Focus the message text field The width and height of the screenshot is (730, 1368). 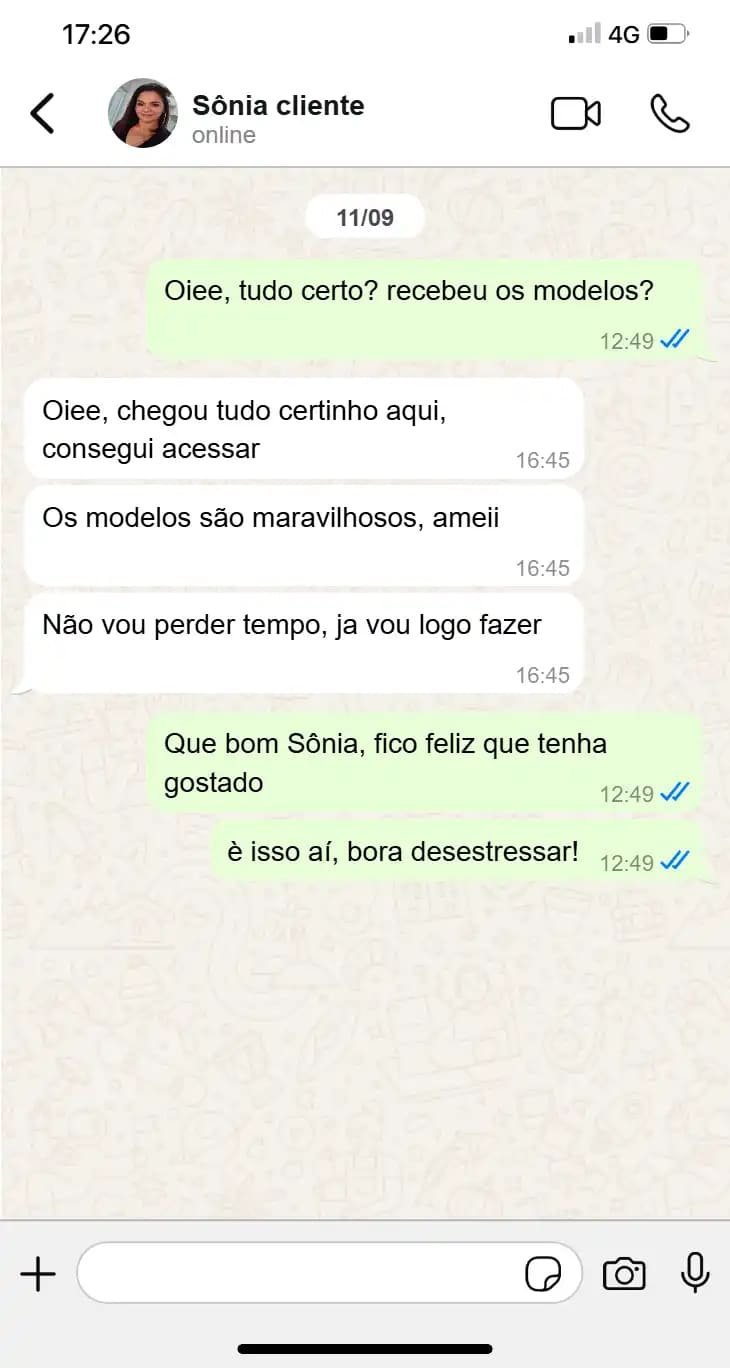click(x=300, y=1274)
